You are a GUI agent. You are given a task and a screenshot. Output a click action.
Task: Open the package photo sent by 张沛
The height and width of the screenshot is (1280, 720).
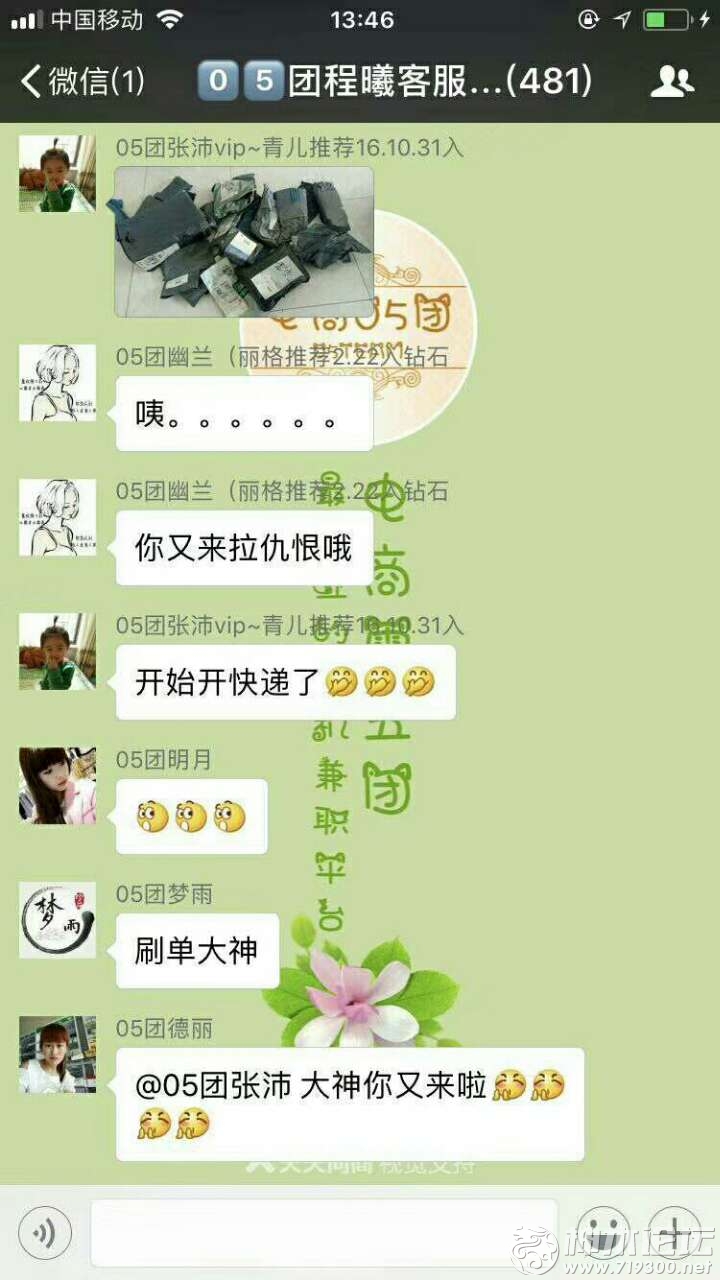tap(244, 241)
